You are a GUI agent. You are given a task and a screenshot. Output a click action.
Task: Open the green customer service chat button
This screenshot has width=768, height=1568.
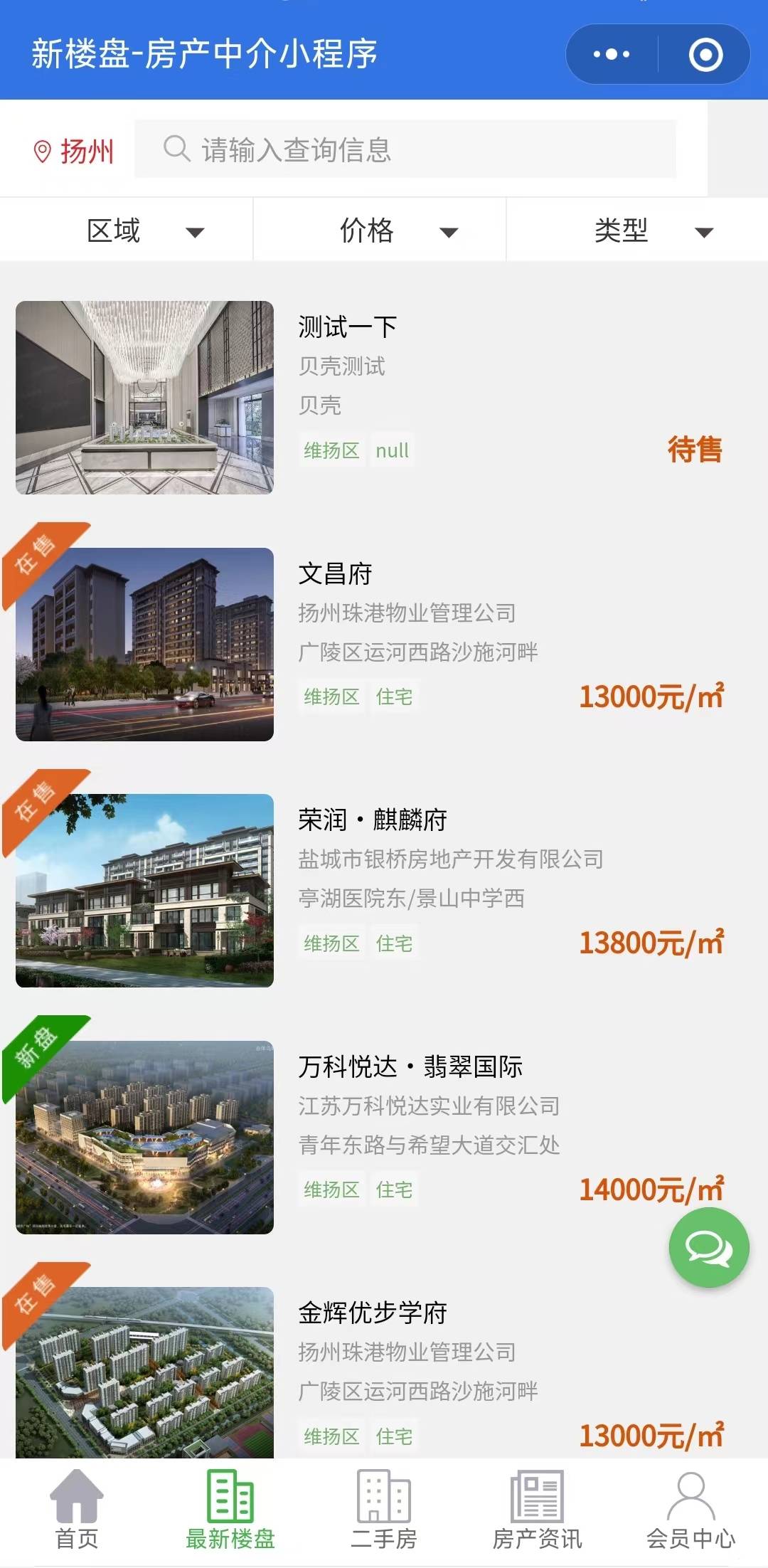tap(708, 1247)
